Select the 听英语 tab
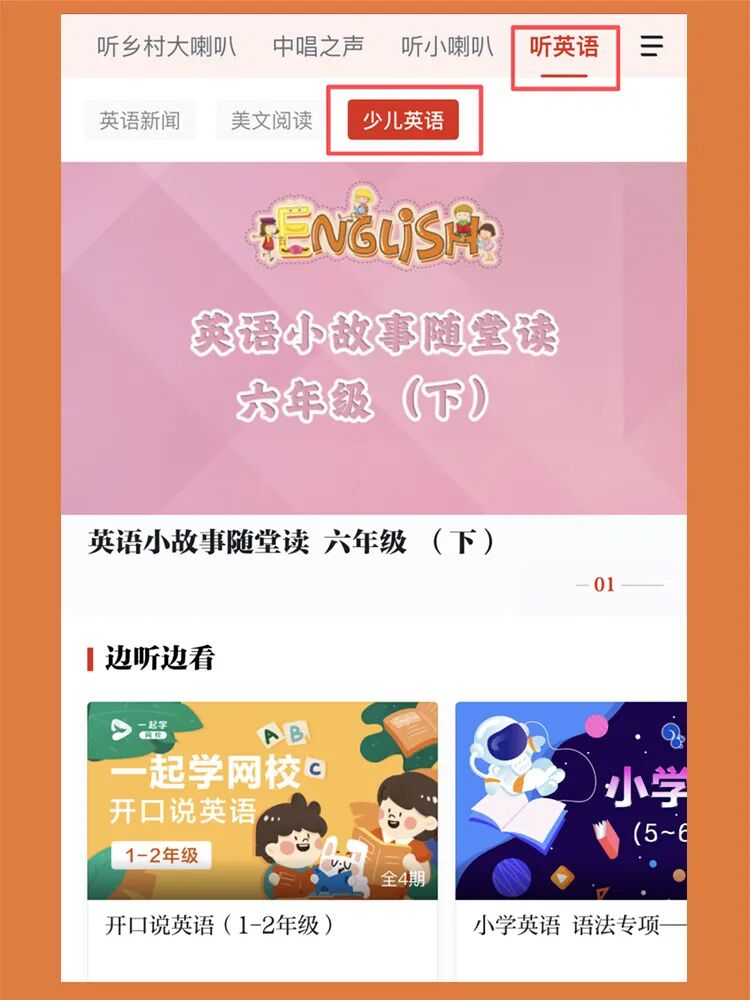Viewport: 750px width, 1000px height. (x=565, y=46)
